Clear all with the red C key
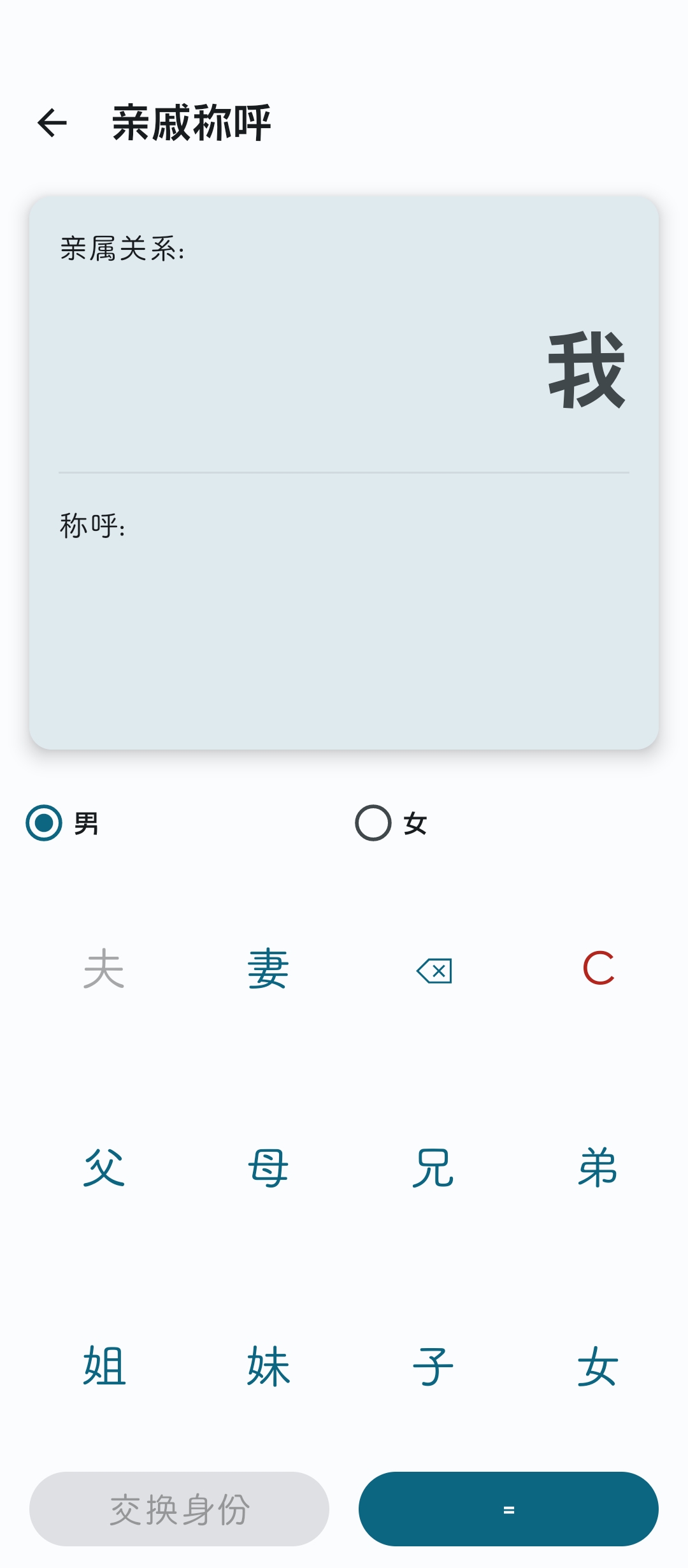 (x=598, y=969)
